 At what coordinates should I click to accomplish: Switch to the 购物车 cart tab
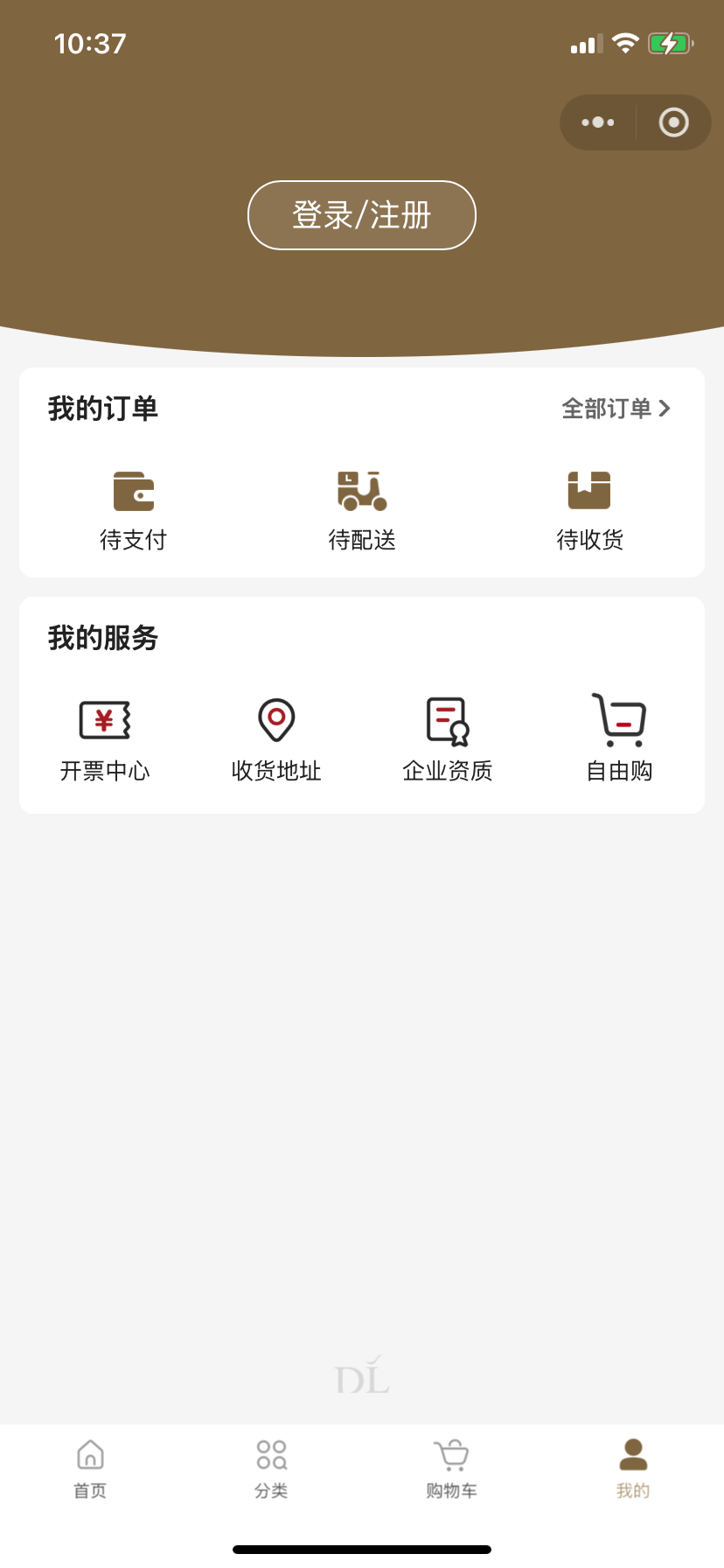(452, 1469)
